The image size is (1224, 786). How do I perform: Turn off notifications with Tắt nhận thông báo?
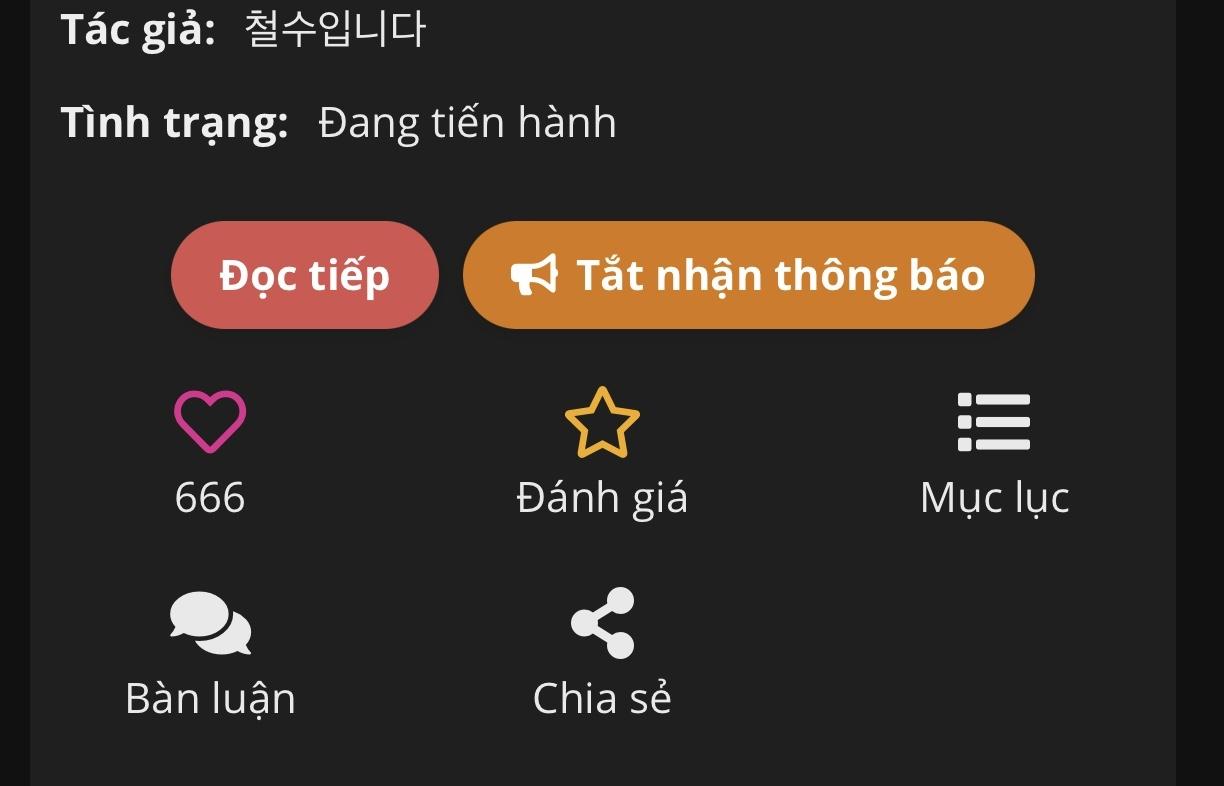coord(748,275)
